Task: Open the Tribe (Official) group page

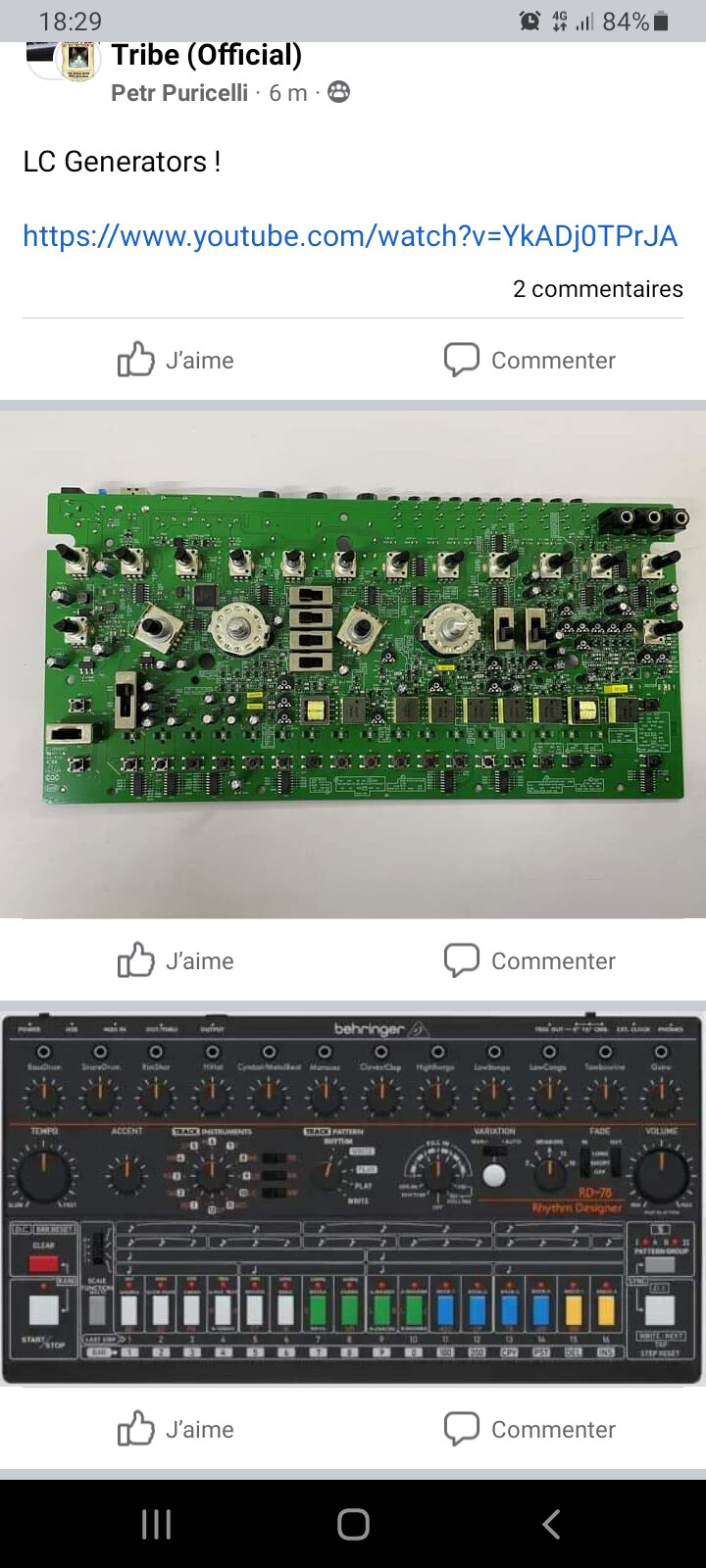Action: pyautogui.click(x=206, y=56)
